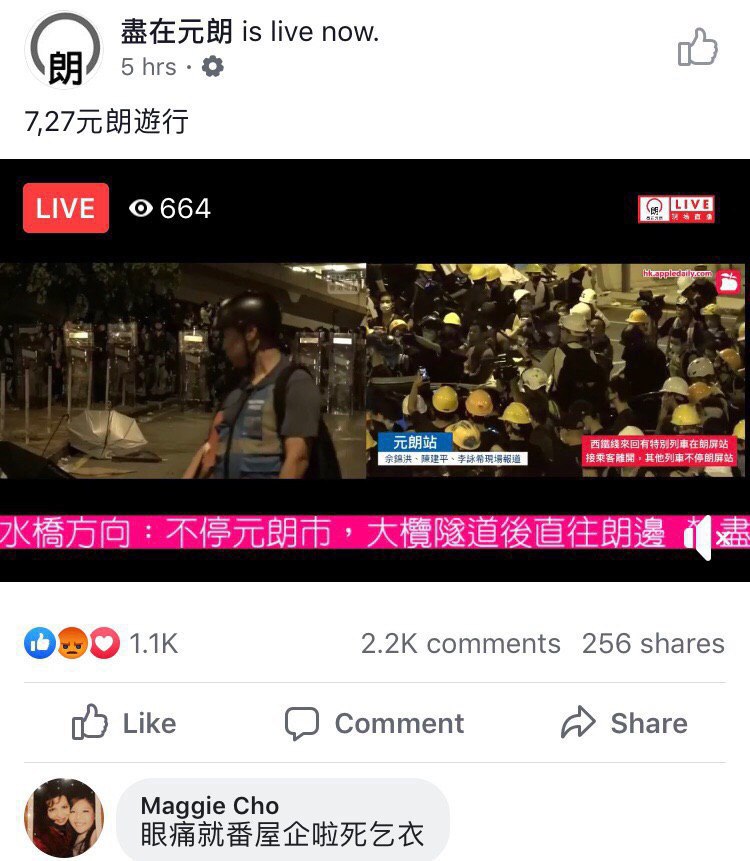Screen dimensions: 750x861
Task: Open the live video player
Action: pos(374,372)
